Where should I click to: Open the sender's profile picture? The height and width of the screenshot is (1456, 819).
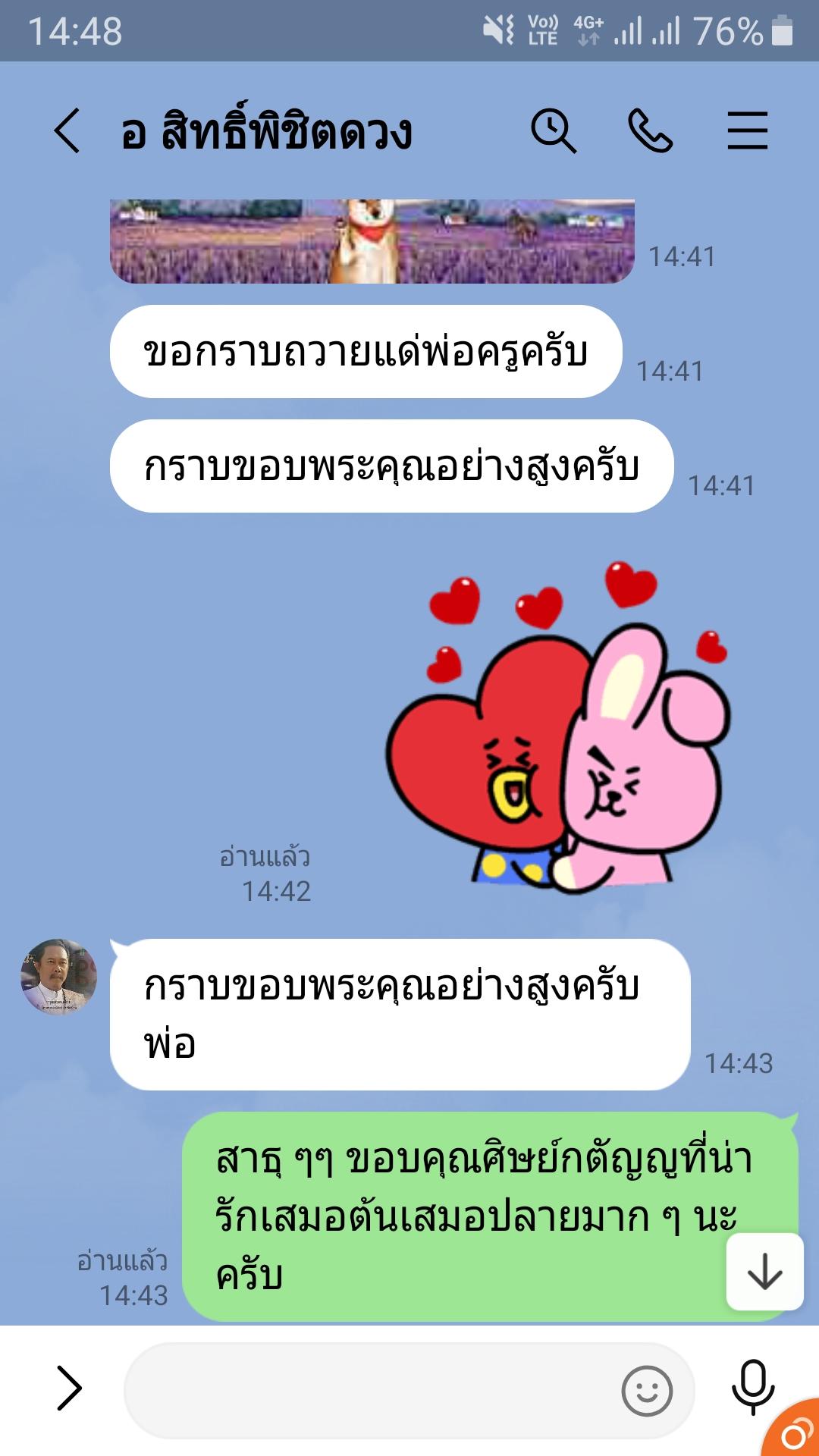click(58, 977)
